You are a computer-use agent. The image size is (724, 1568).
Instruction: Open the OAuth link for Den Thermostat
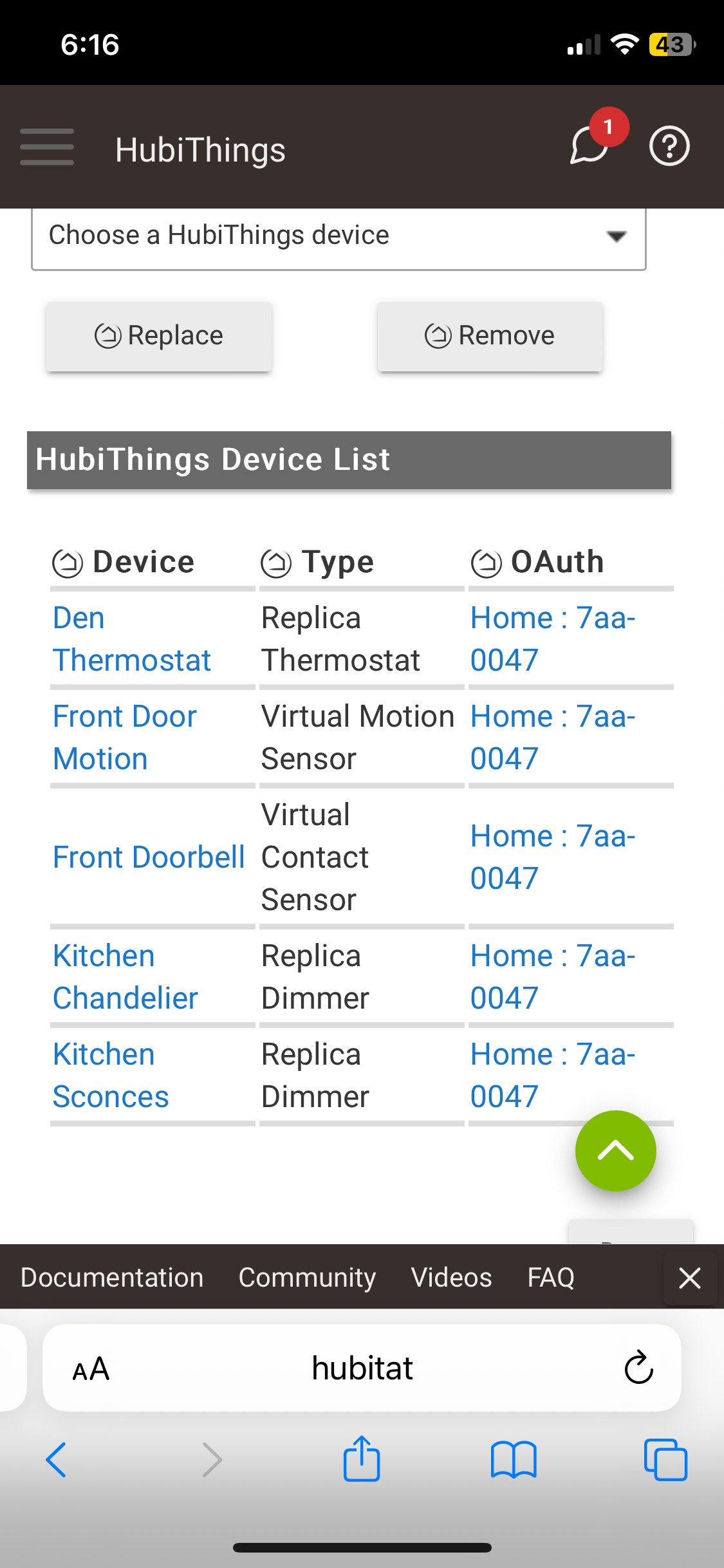[x=552, y=639]
